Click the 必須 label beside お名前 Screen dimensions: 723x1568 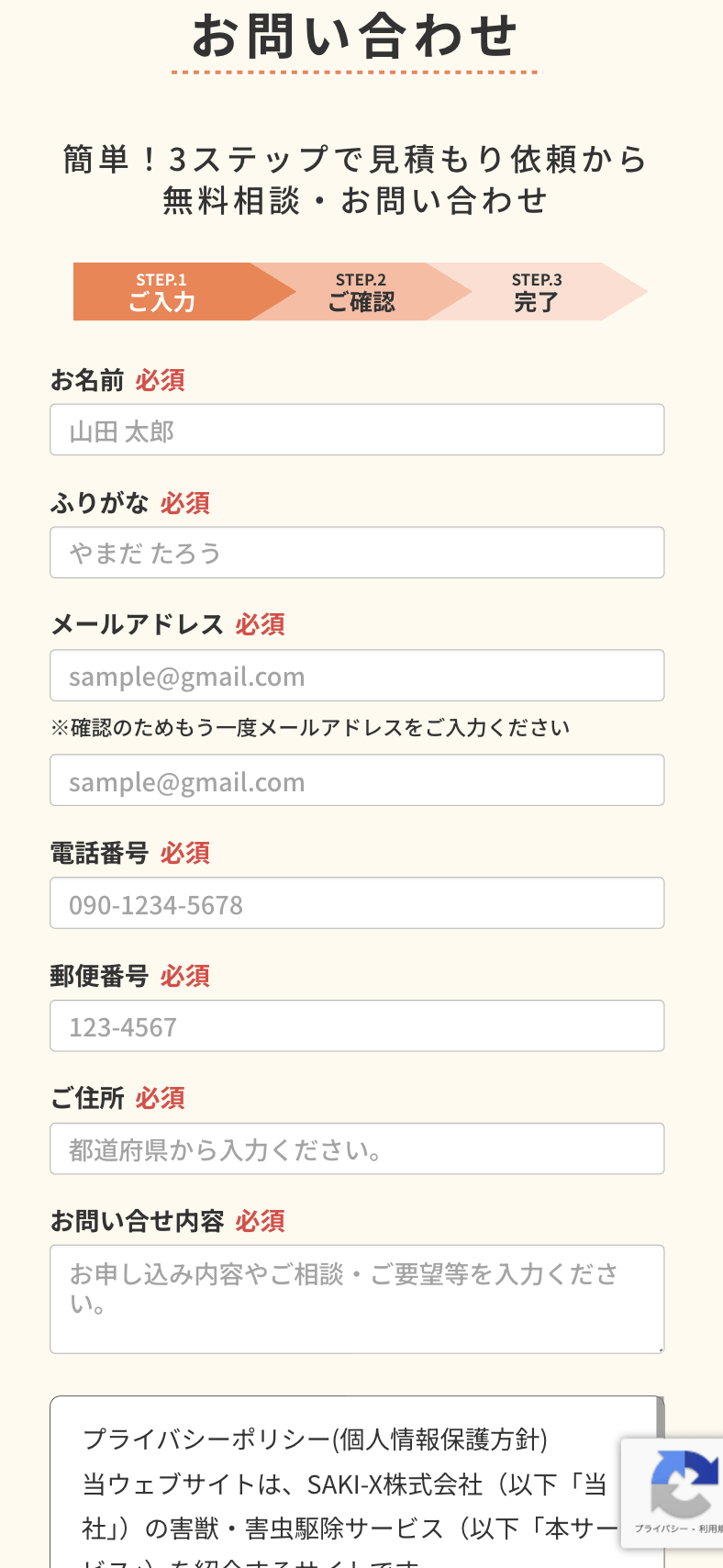tap(161, 380)
